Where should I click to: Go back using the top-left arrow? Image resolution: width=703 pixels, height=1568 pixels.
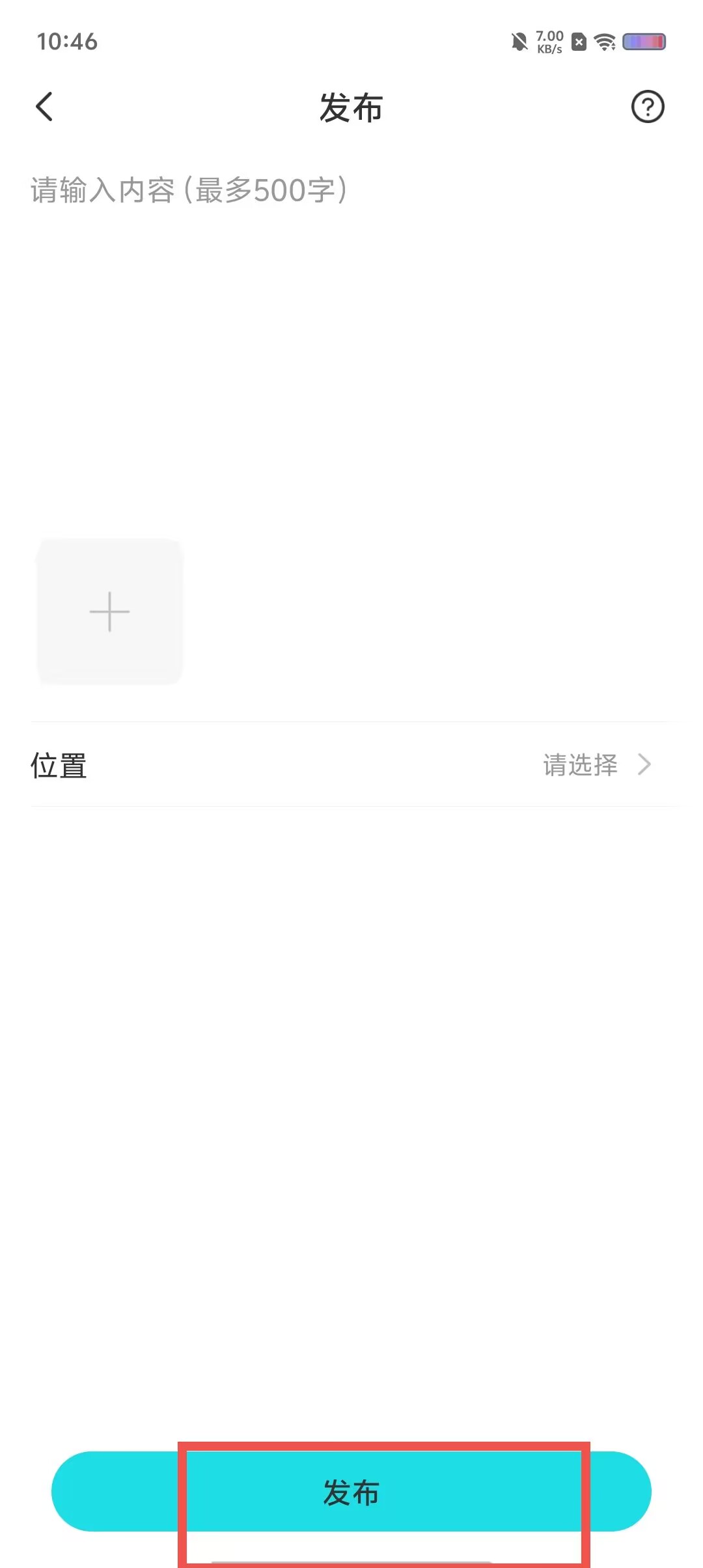tap(44, 107)
